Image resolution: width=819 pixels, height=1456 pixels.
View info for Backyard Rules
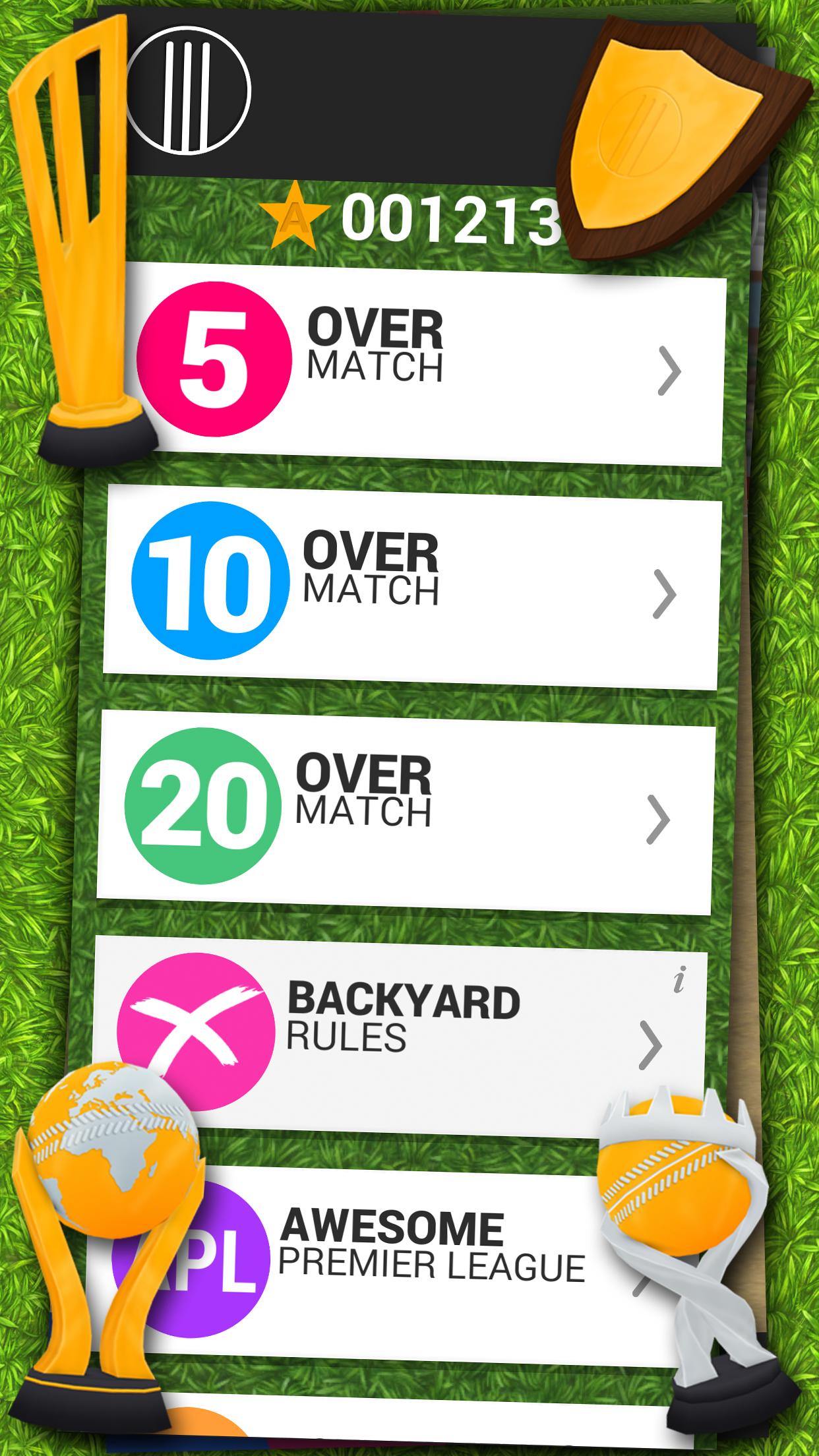coord(680,981)
